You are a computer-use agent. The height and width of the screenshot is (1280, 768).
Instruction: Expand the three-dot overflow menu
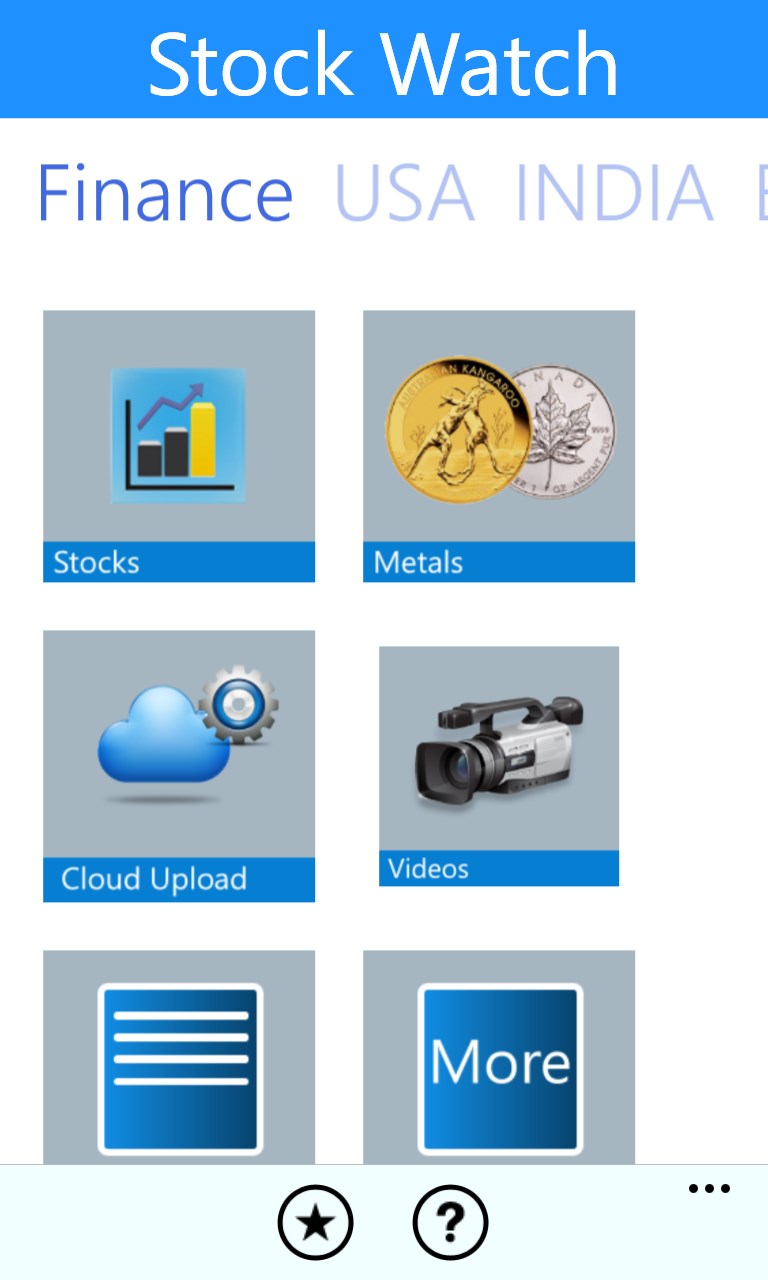pyautogui.click(x=709, y=1190)
